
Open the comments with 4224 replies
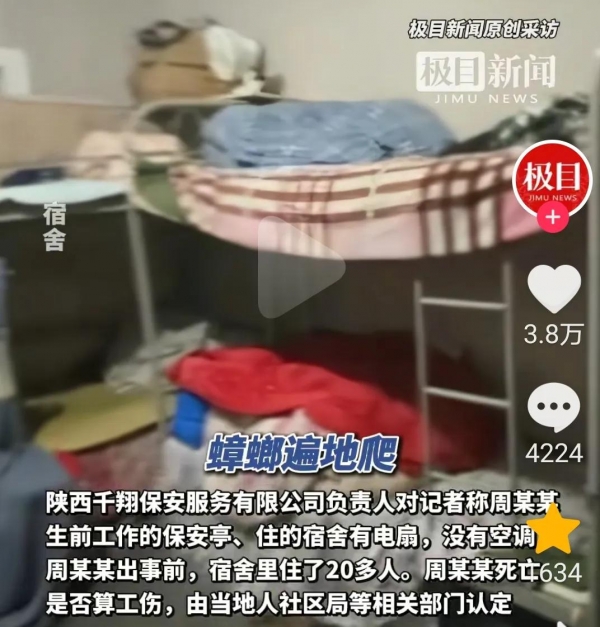(553, 410)
